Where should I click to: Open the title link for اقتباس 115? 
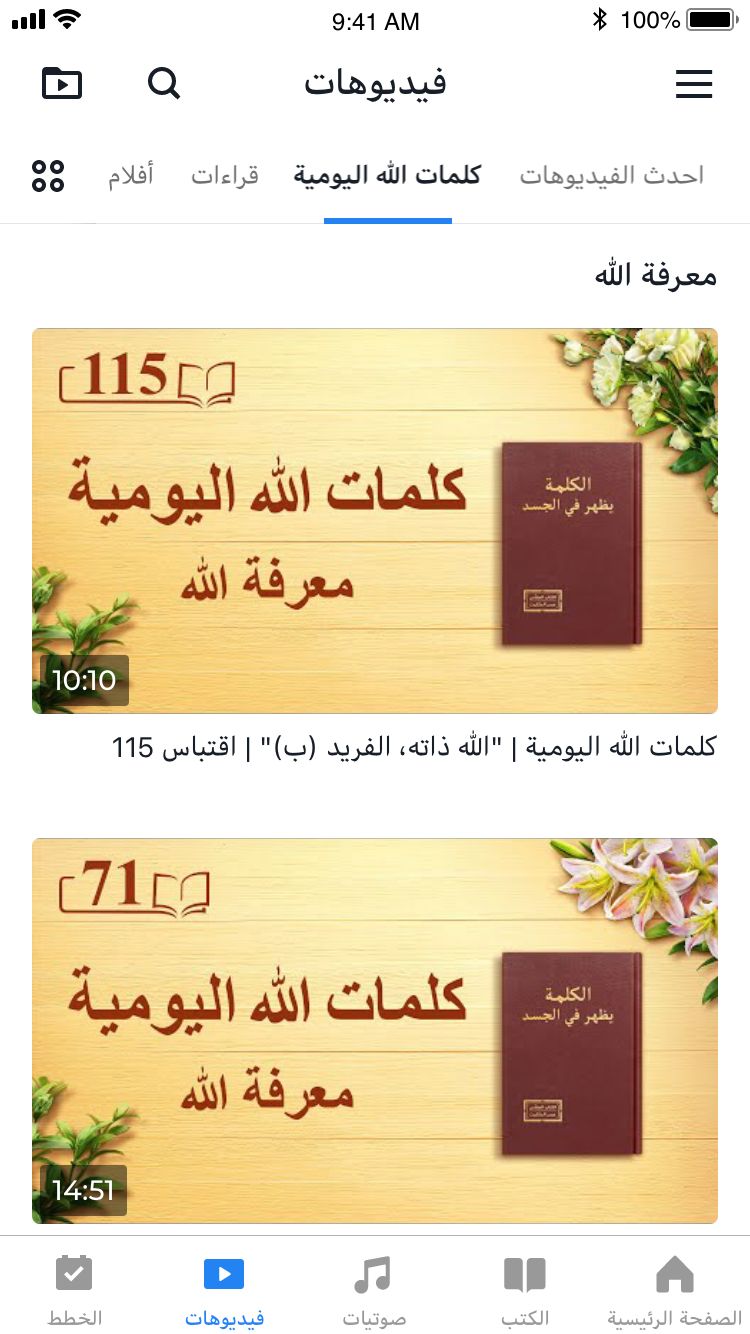pyautogui.click(x=414, y=747)
